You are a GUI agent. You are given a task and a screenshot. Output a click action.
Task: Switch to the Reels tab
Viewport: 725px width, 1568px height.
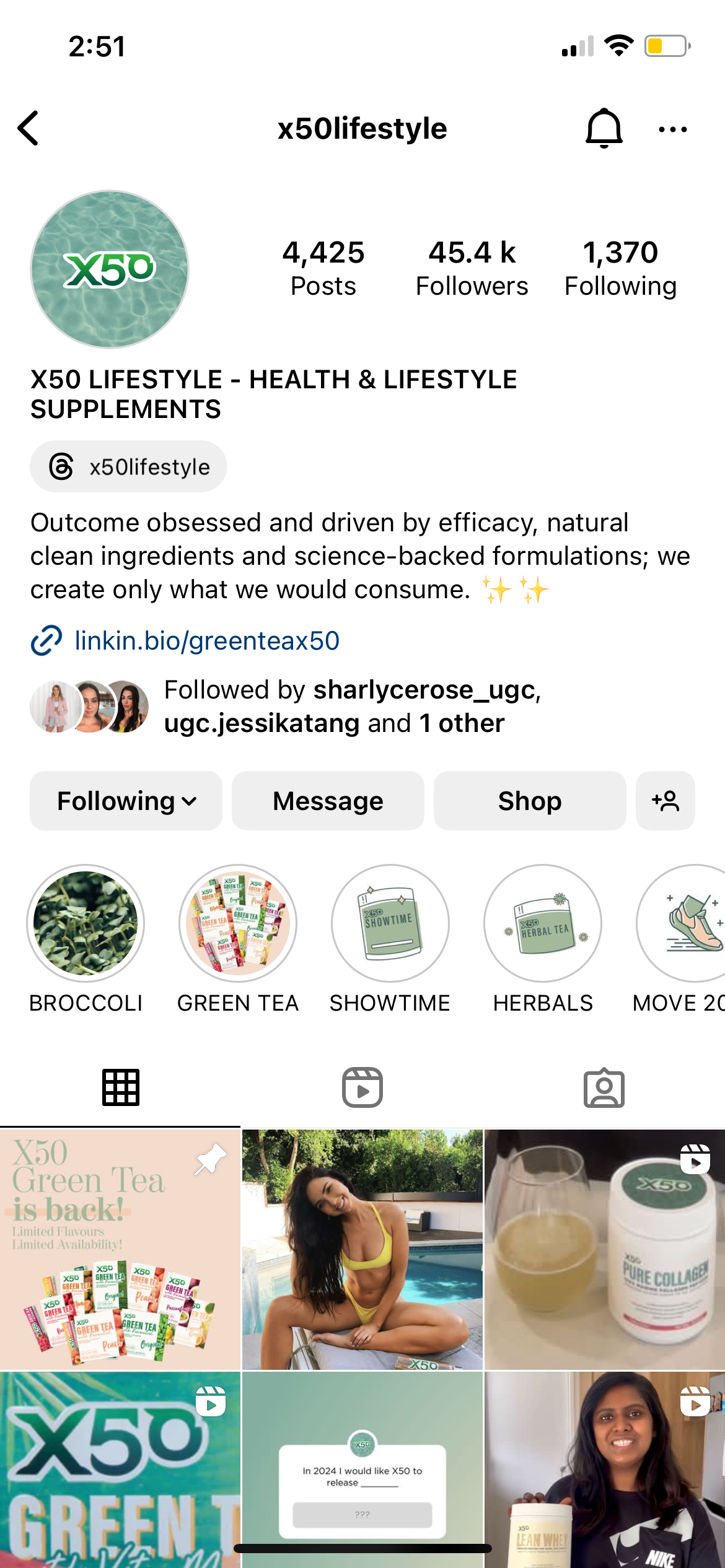[362, 1087]
